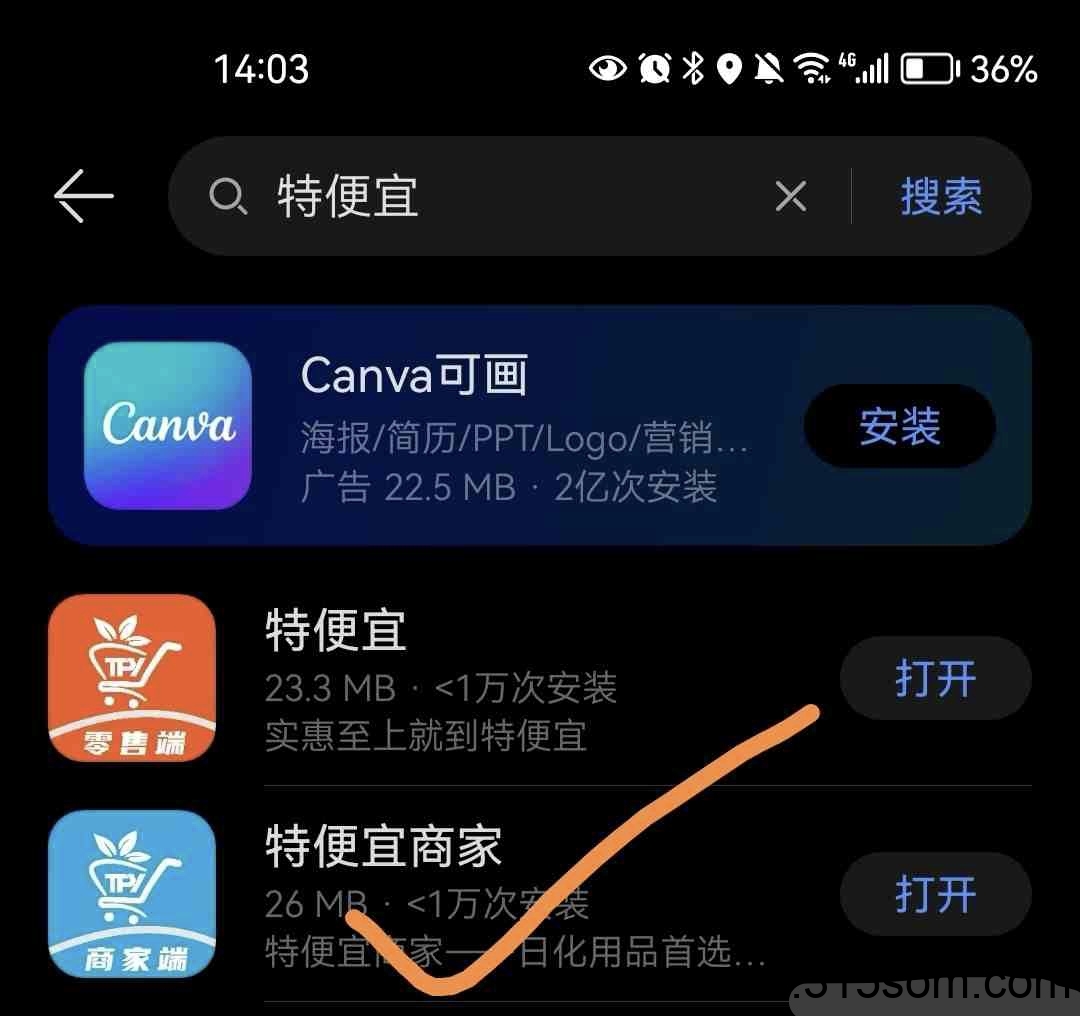Open the 特便宜 app with the 打开 button
Screen dimensions: 1080x1016
(x=934, y=679)
